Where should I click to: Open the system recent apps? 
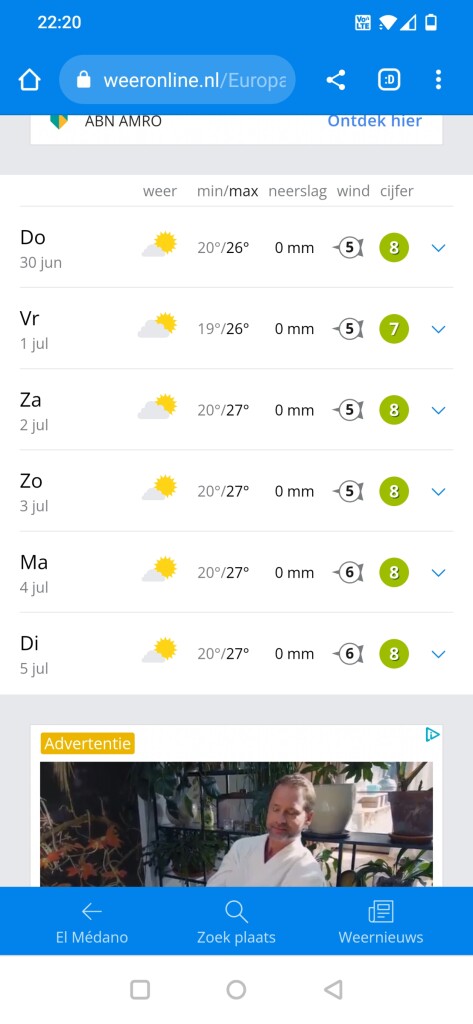click(140, 990)
